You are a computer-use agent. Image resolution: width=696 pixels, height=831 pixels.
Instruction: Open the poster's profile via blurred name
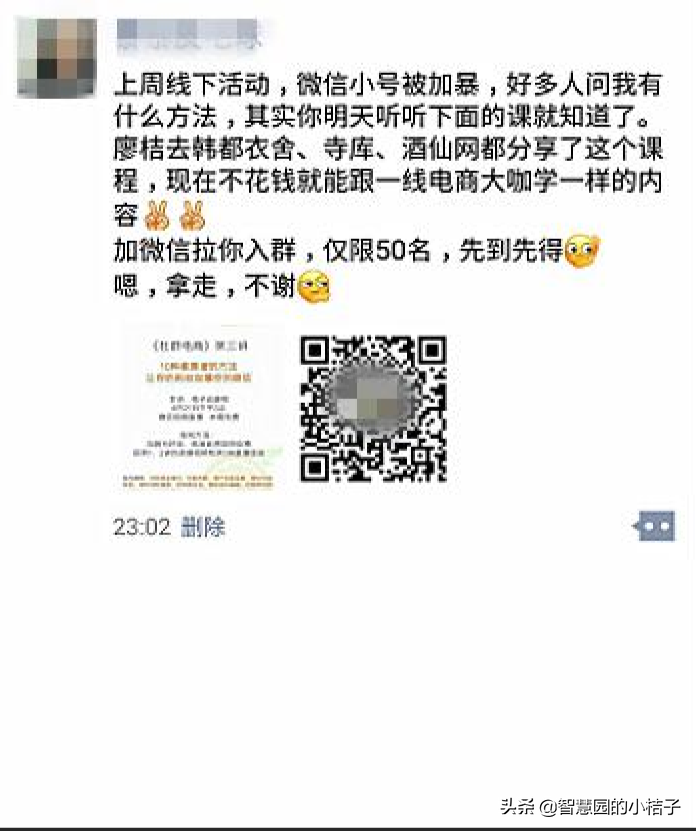point(187,37)
